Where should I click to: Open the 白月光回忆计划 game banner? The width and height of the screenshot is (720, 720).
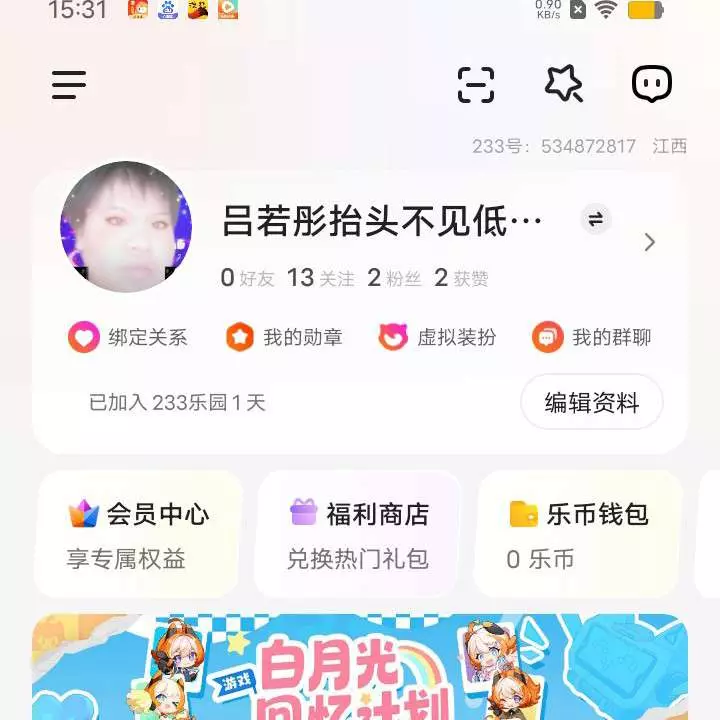(x=360, y=668)
